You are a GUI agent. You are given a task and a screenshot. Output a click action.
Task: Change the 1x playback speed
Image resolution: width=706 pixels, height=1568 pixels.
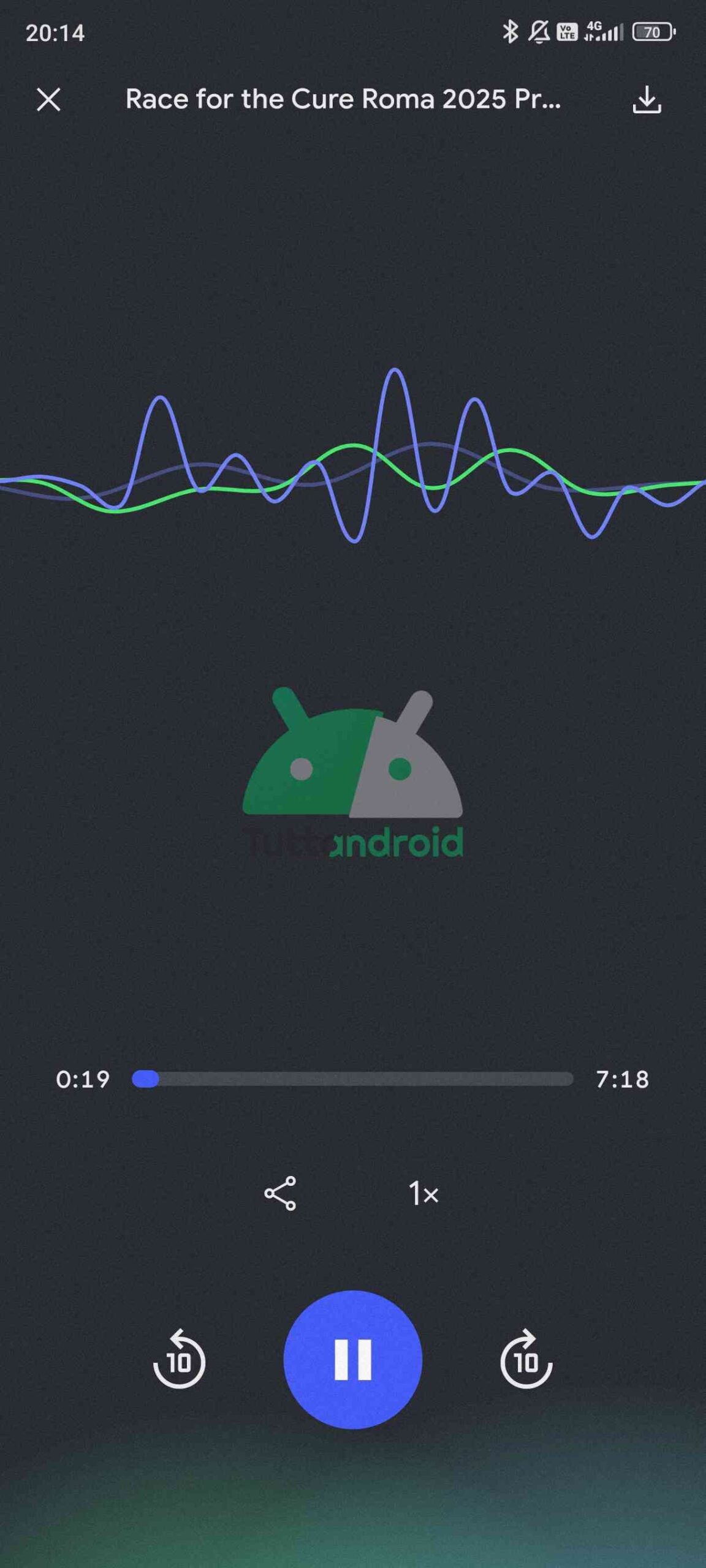tap(423, 1194)
